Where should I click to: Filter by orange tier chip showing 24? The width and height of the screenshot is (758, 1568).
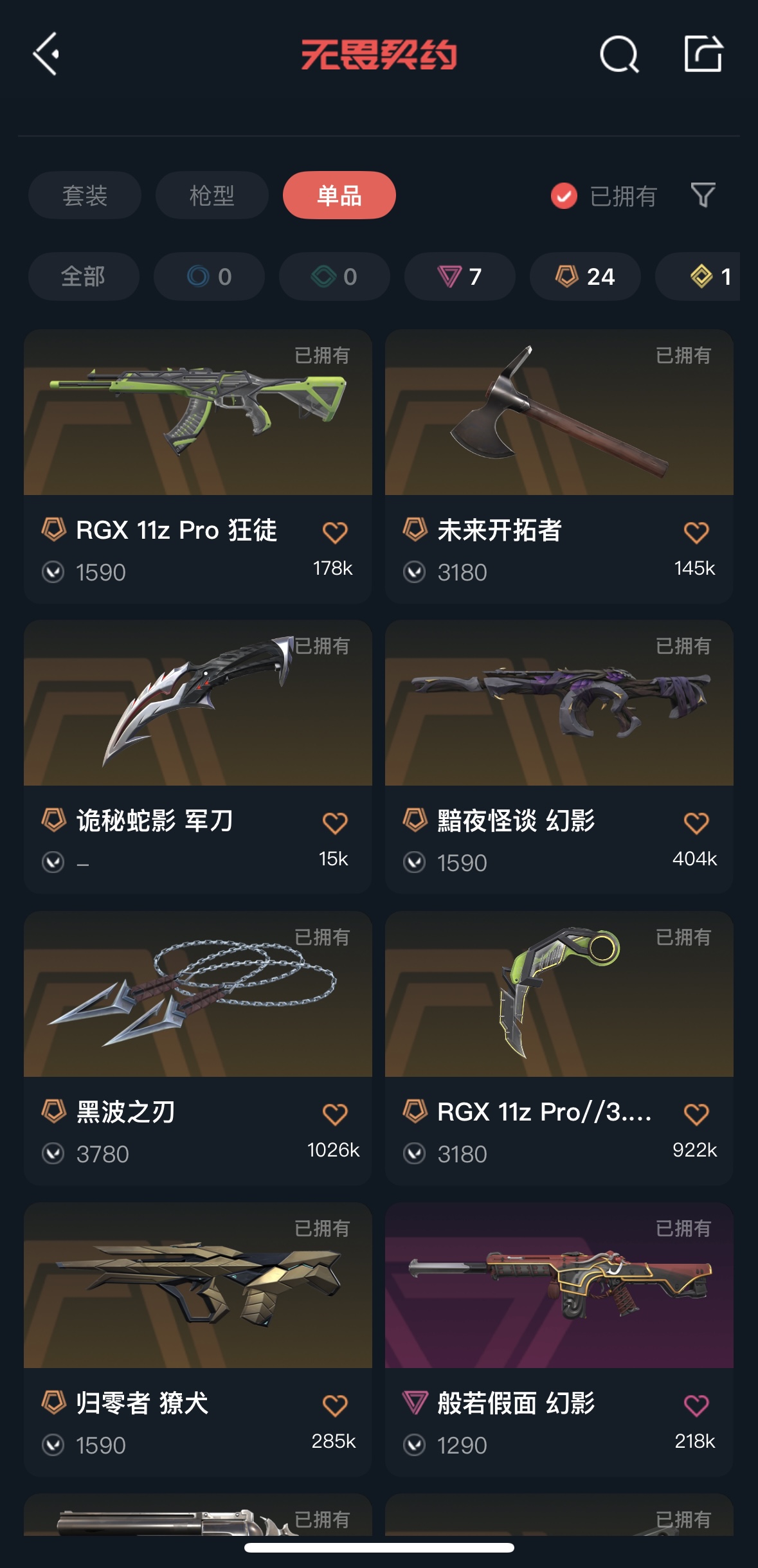pyautogui.click(x=584, y=276)
